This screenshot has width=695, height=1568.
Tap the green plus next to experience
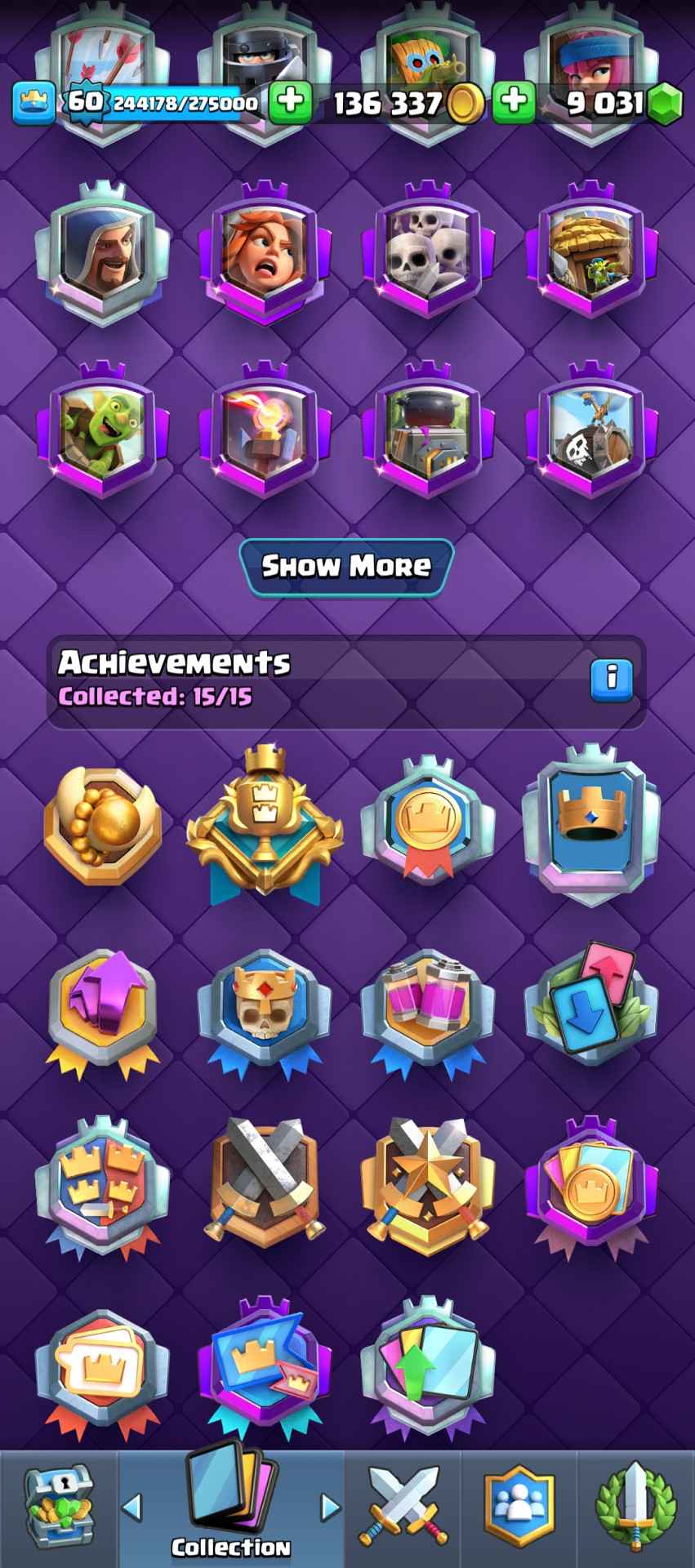pos(290,102)
